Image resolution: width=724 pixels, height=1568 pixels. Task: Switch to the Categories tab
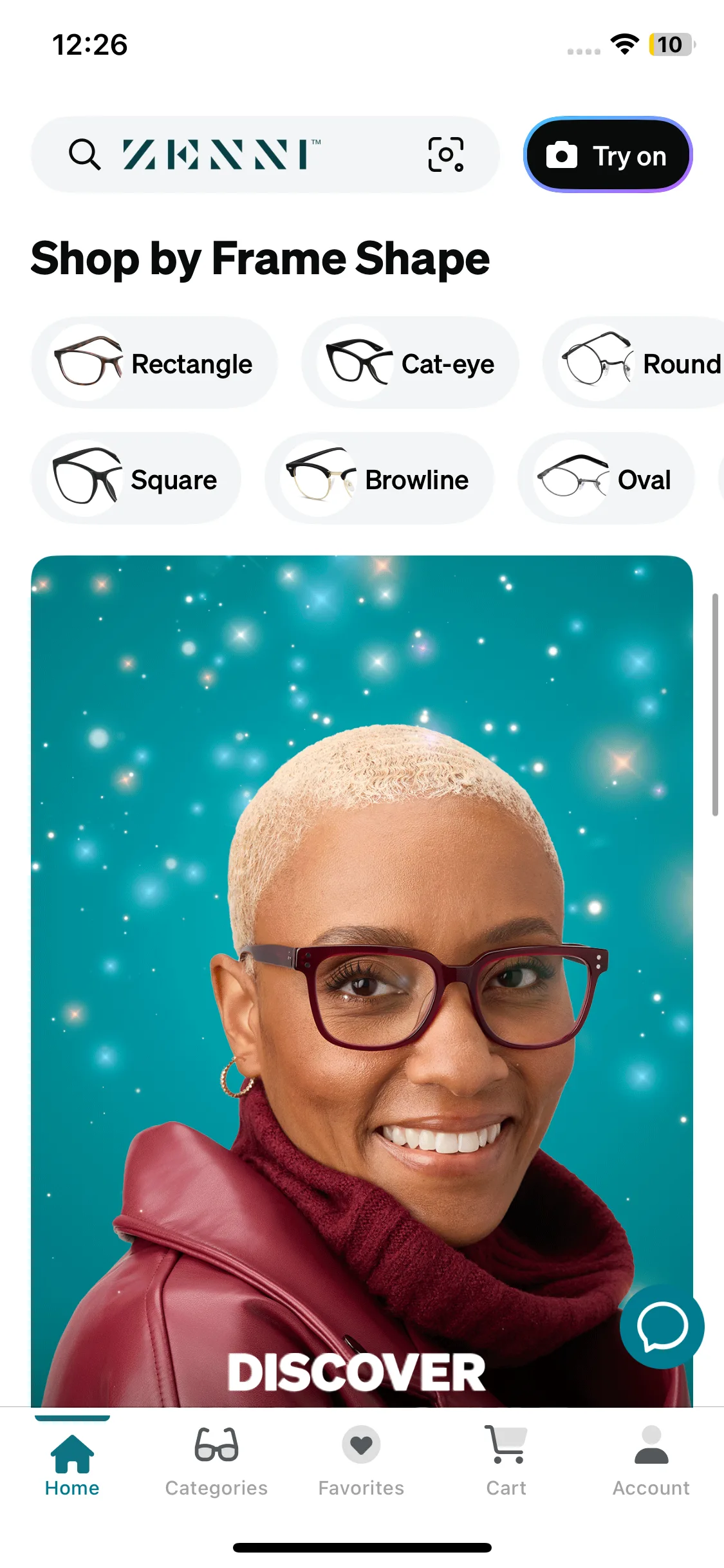coord(216,1462)
